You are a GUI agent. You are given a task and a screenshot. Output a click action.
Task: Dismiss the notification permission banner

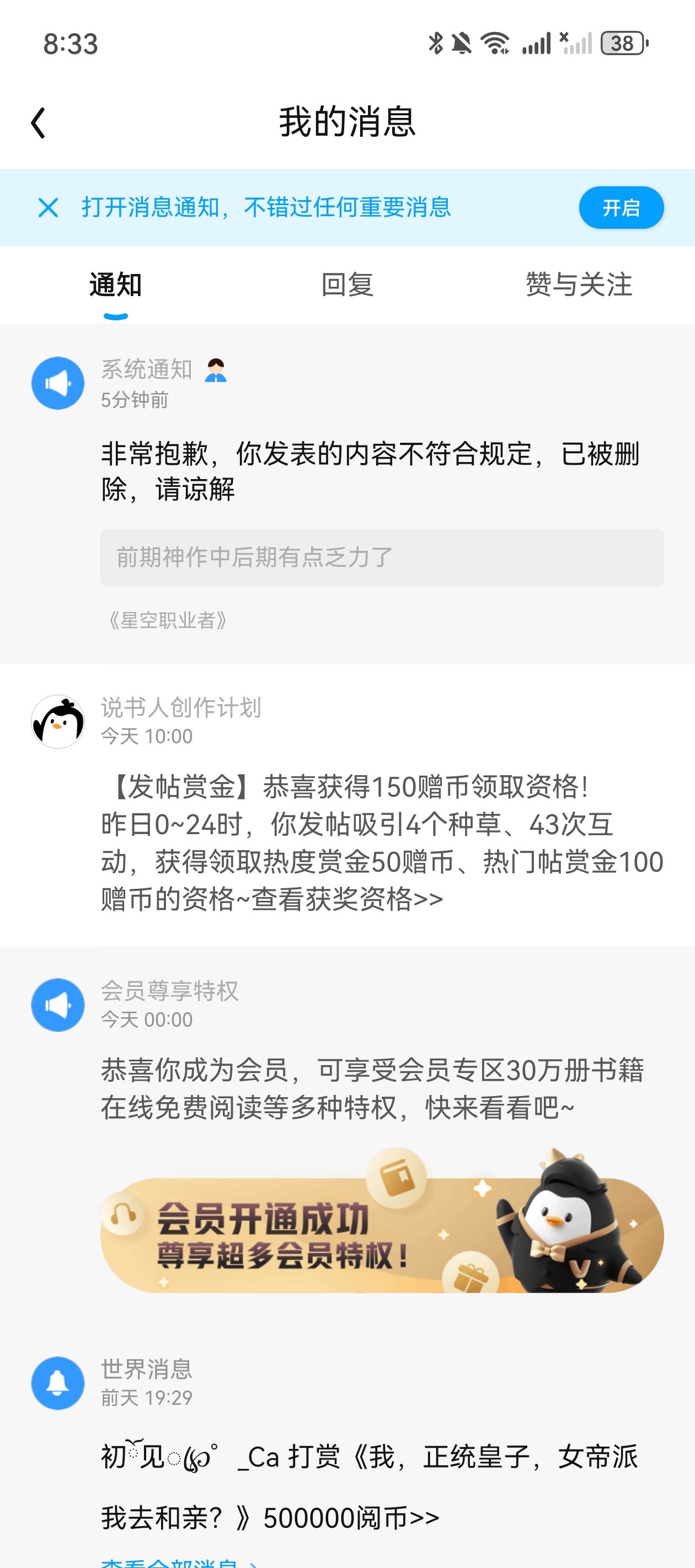pos(48,207)
